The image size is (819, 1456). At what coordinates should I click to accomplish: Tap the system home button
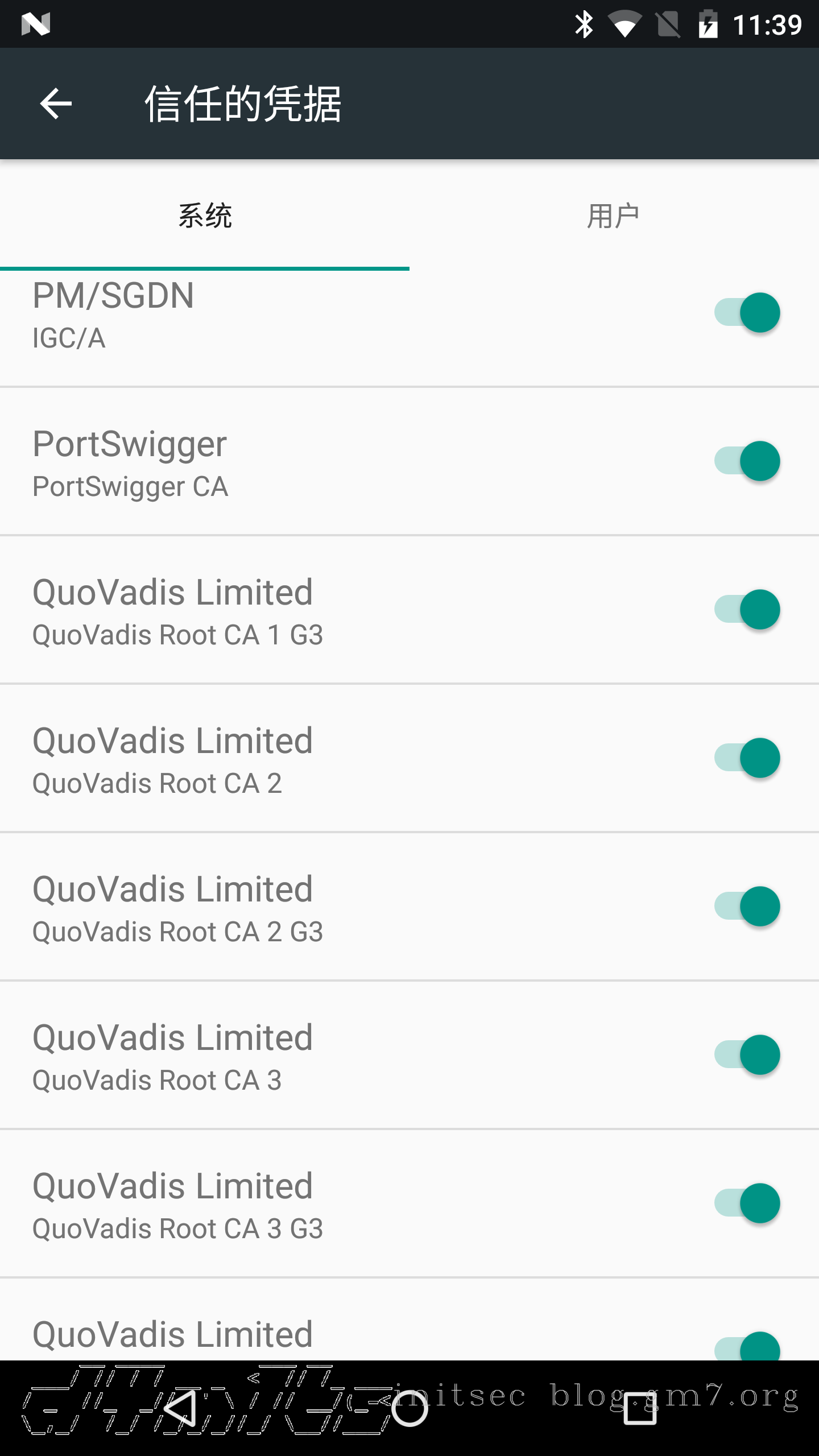pos(409,1408)
